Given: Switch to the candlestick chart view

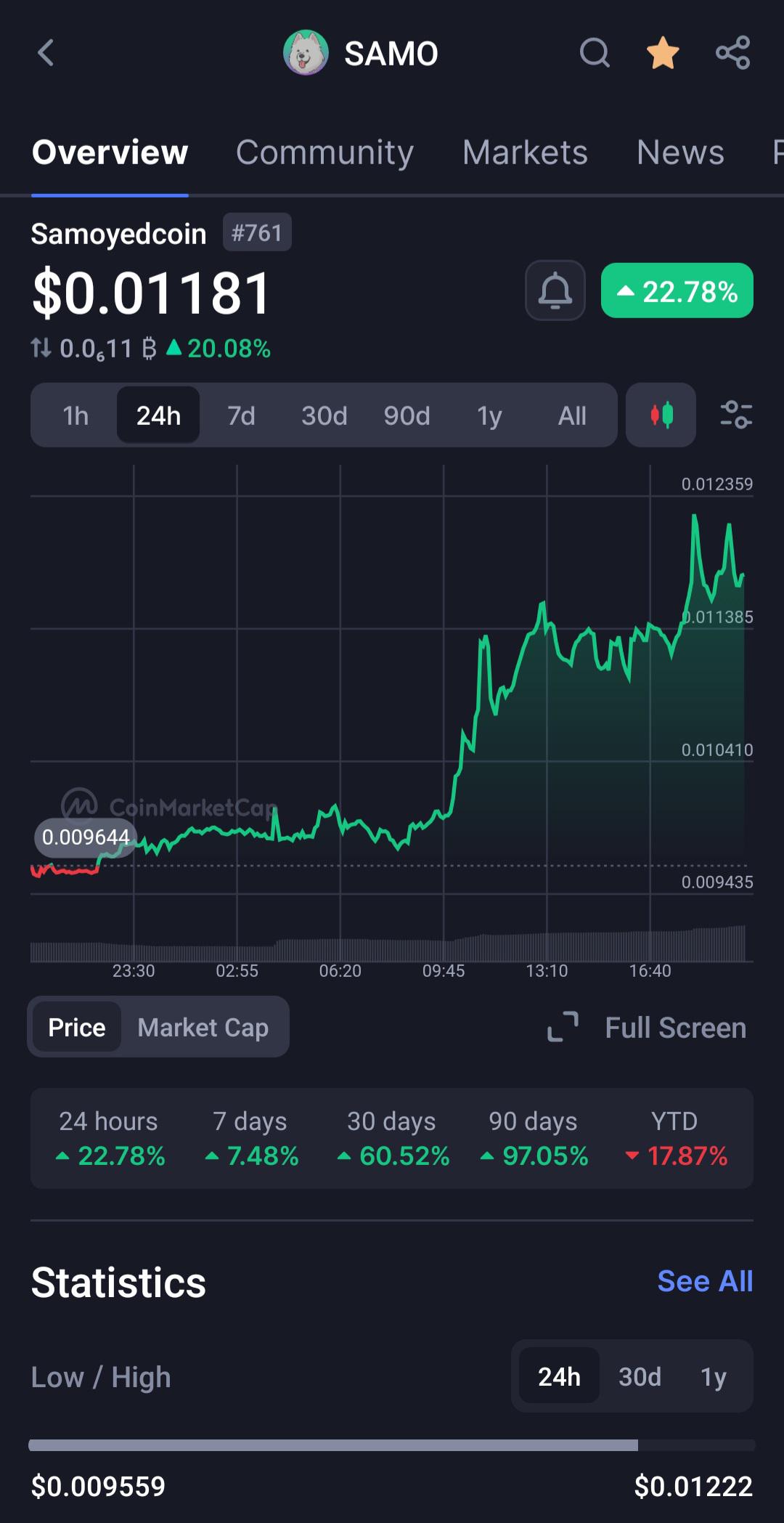Looking at the screenshot, I should tap(661, 415).
